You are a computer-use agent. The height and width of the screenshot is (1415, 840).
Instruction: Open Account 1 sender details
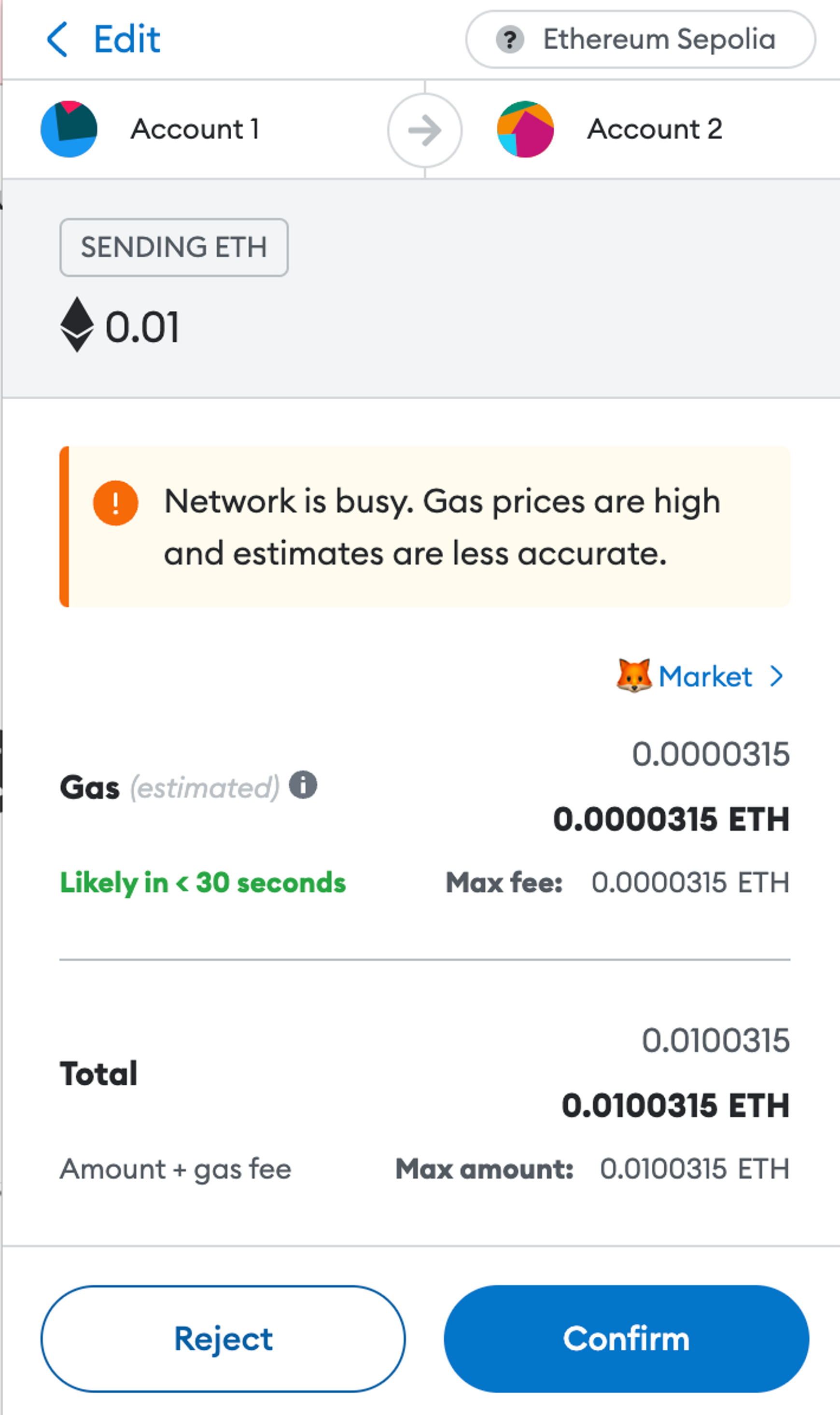tap(194, 129)
